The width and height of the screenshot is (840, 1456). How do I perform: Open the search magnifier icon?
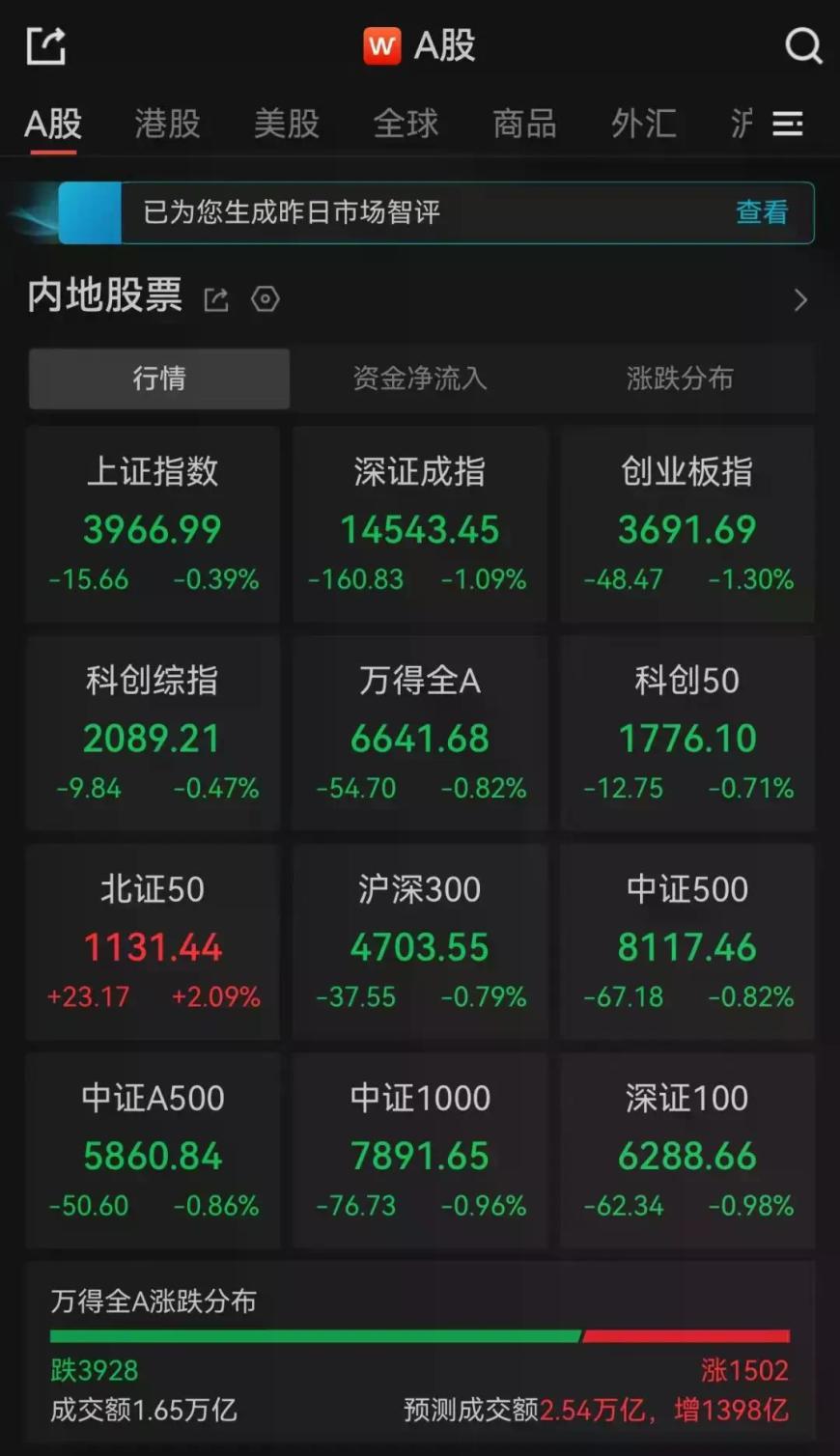[802, 45]
